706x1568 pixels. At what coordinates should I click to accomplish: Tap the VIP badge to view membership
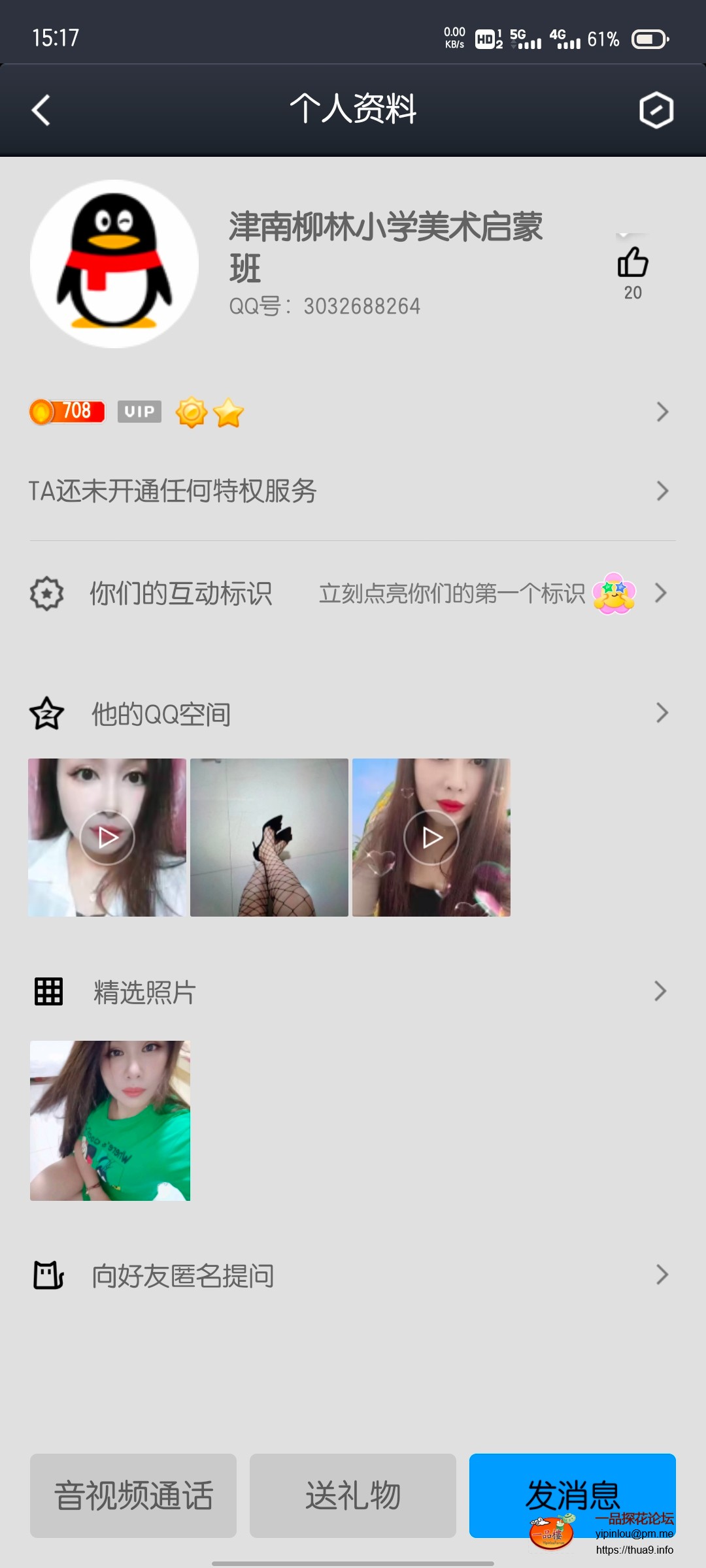[x=139, y=412]
